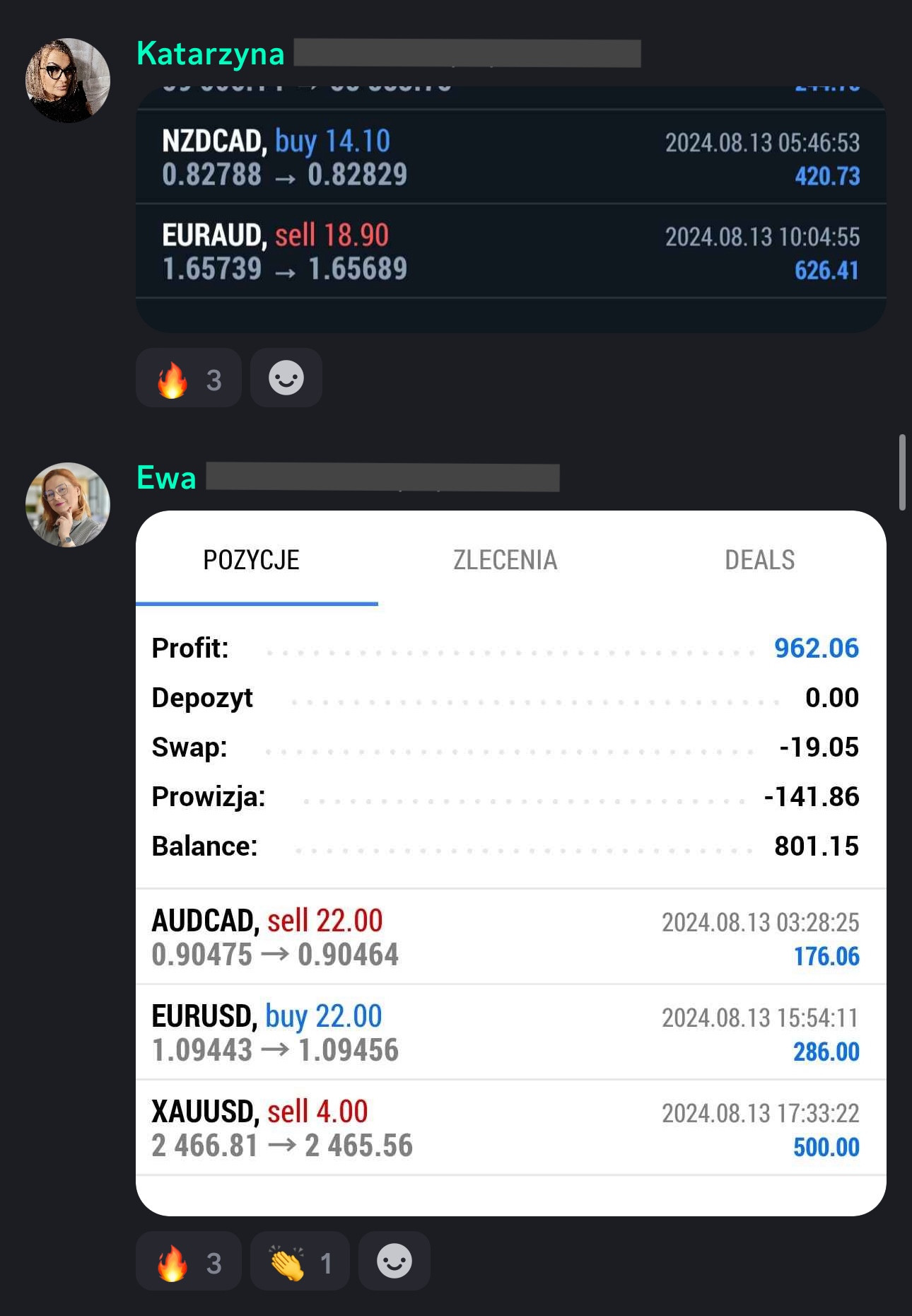This screenshot has width=912, height=1316.
Task: Add fire reaction to Katarzyna's message
Action: 188,378
